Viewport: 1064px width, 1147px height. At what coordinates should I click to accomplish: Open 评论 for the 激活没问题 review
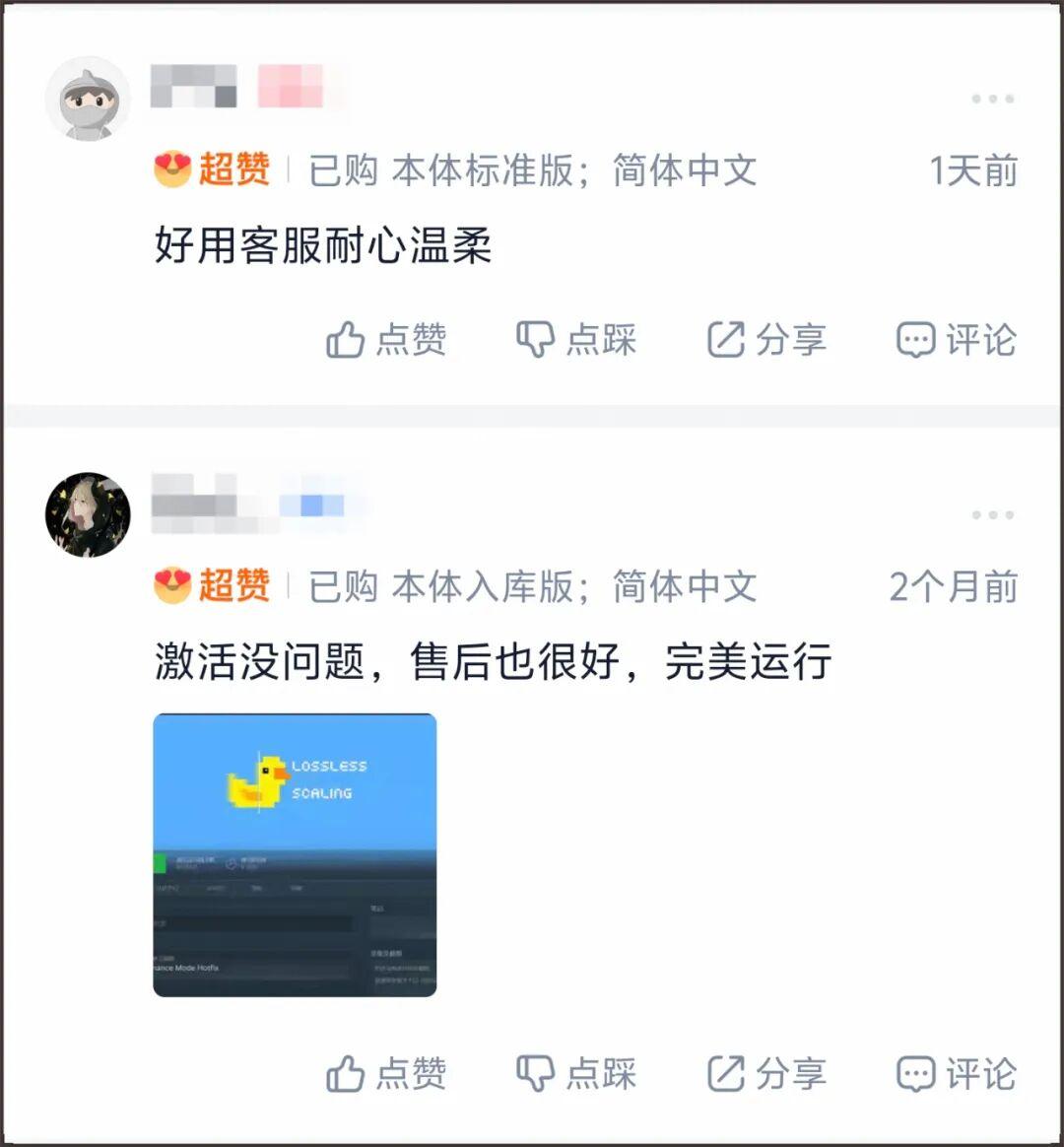[956, 1073]
